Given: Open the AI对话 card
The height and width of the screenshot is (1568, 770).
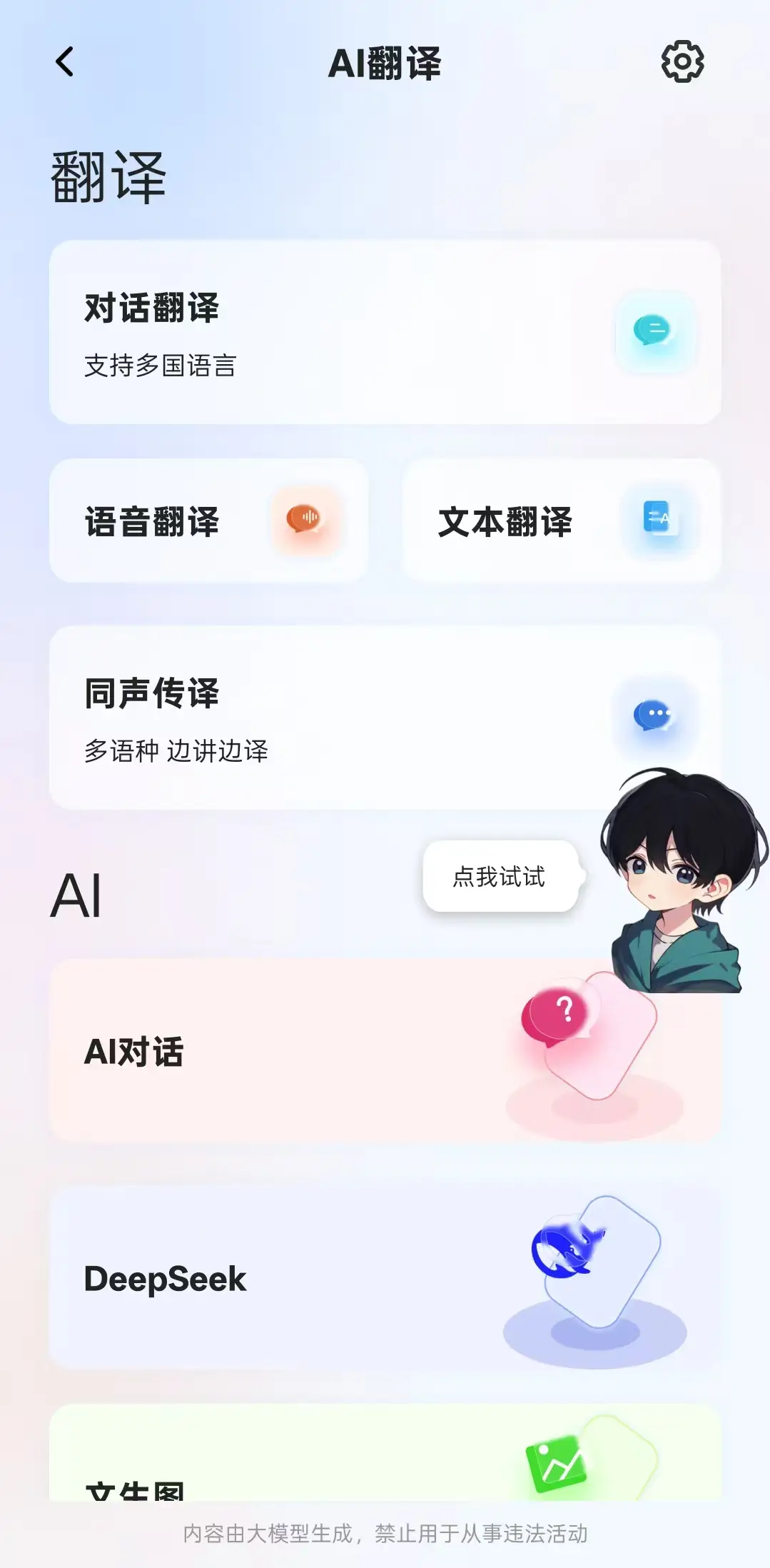Looking at the screenshot, I should (385, 1050).
